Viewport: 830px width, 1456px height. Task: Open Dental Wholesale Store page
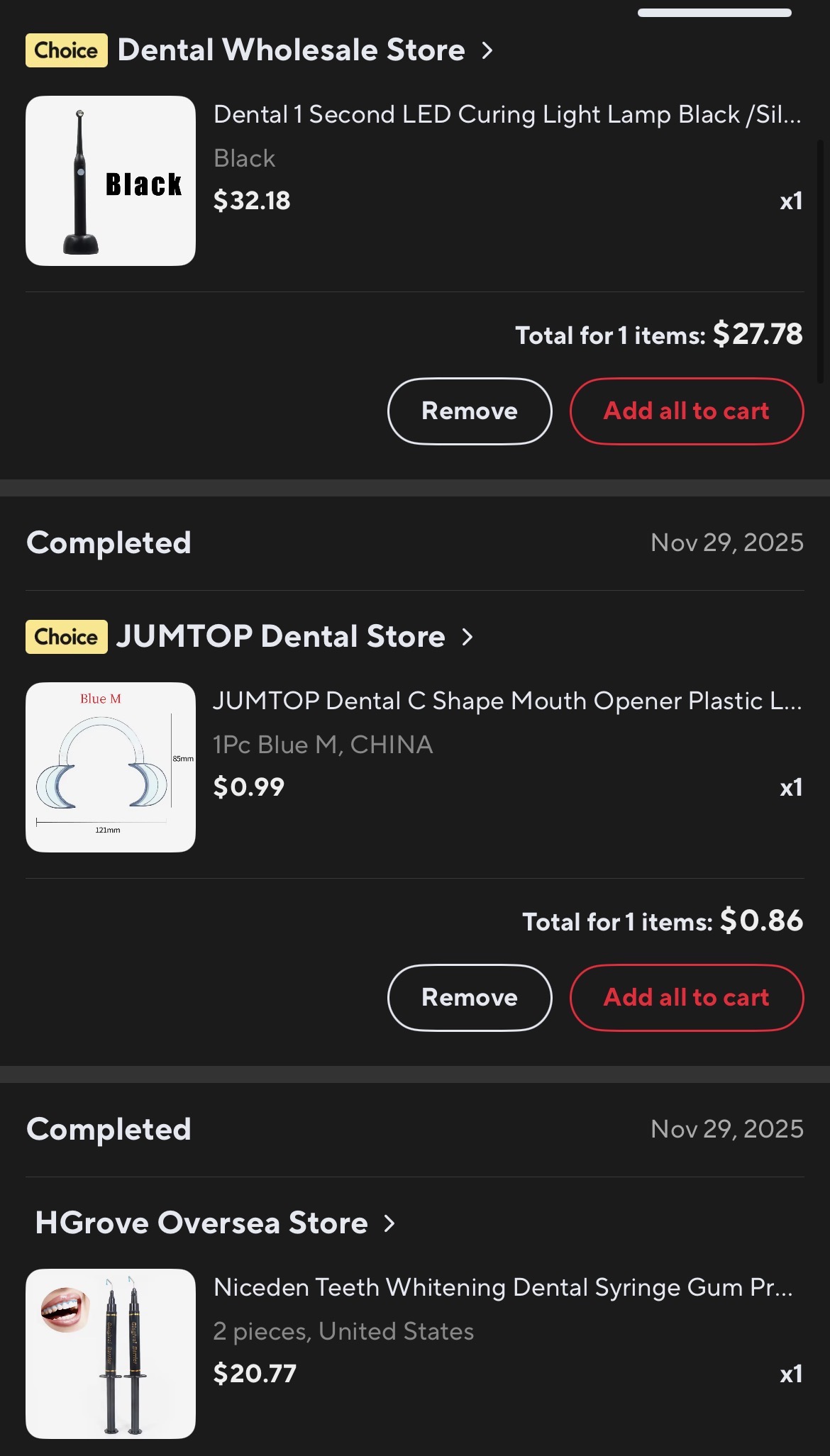point(291,50)
